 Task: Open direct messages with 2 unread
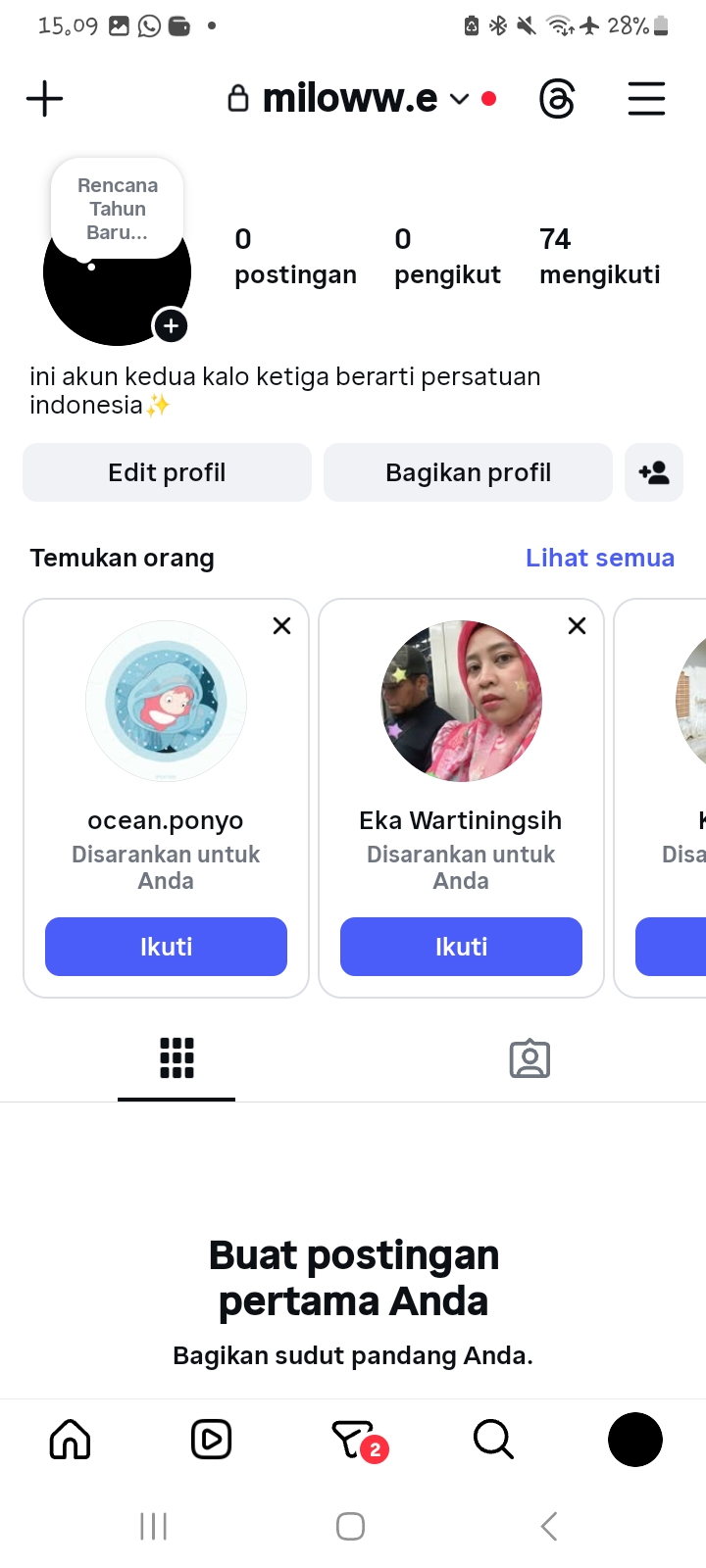[x=354, y=1440]
